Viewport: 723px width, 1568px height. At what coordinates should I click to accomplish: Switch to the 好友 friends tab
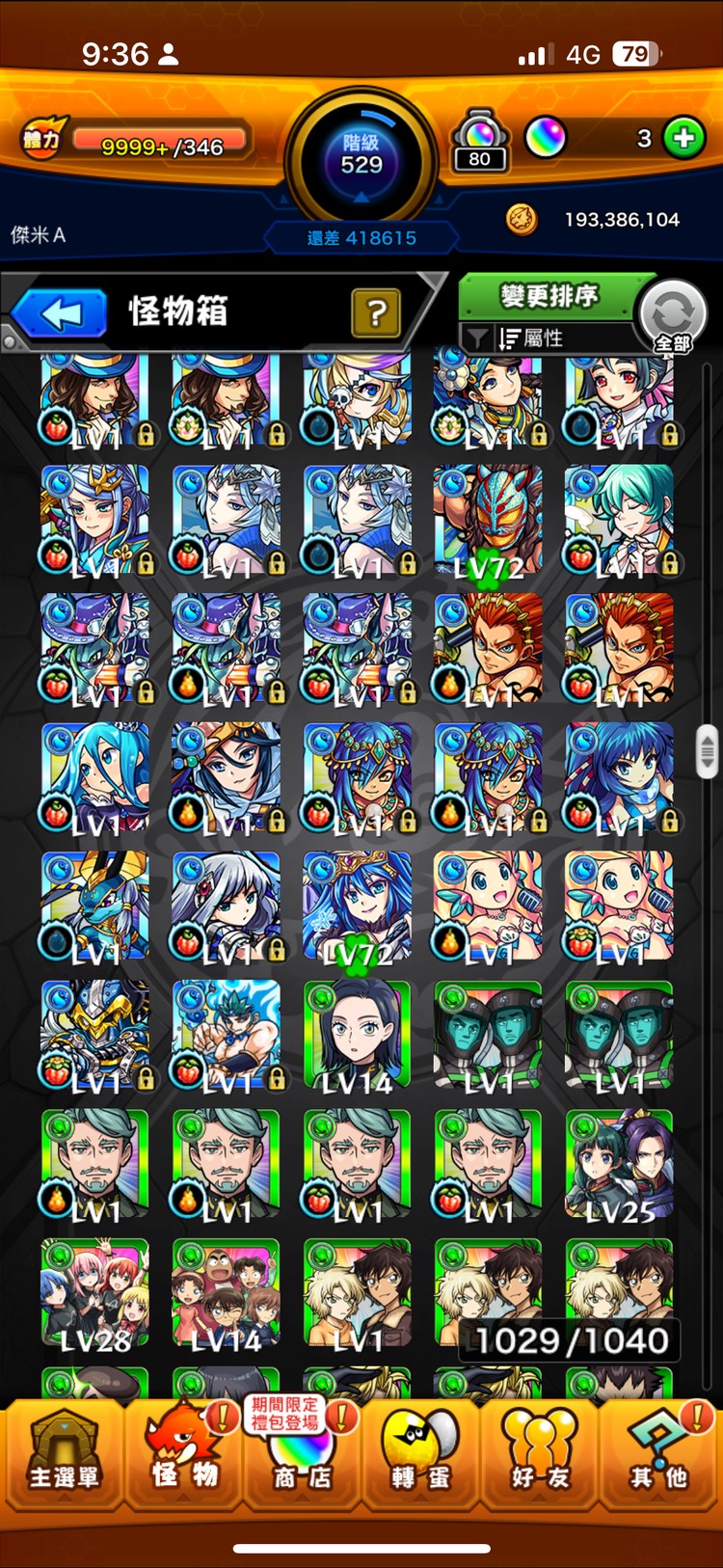tap(540, 1454)
